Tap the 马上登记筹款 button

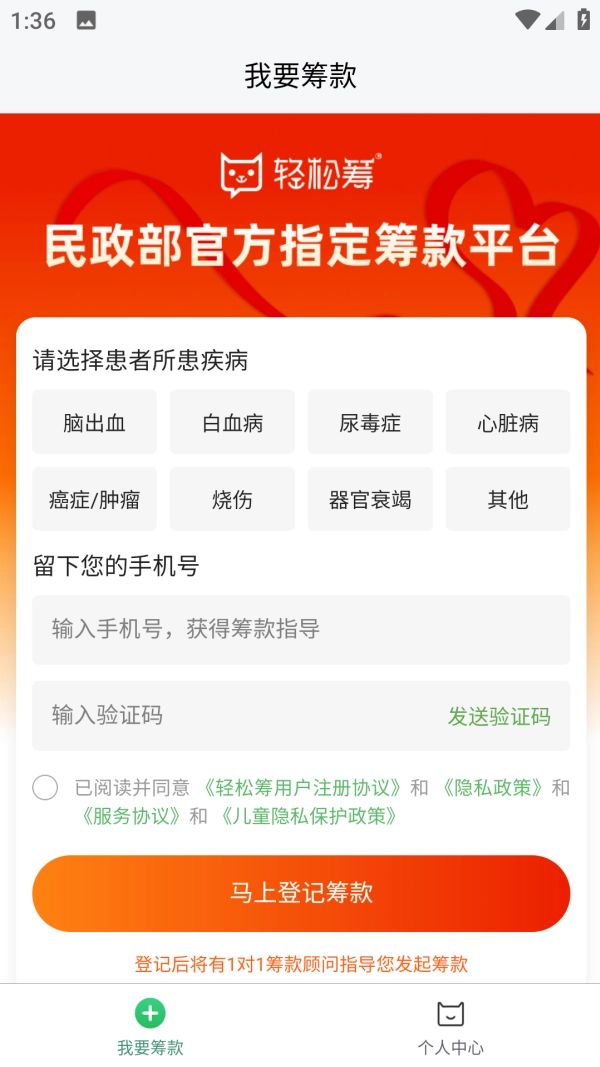(x=300, y=893)
